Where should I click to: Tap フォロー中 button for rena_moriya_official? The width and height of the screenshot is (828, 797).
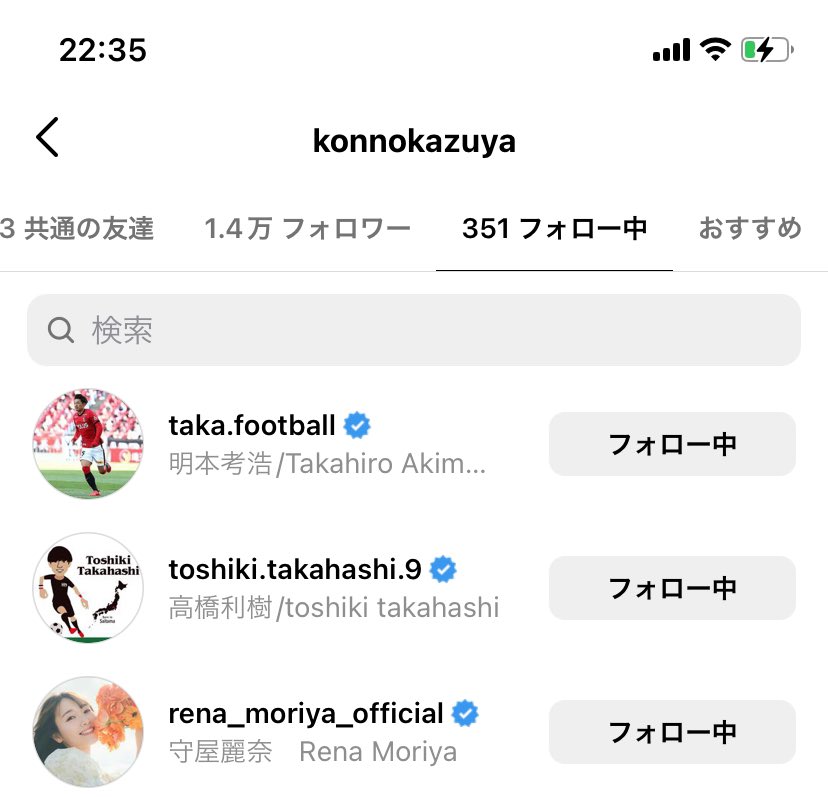pos(672,732)
